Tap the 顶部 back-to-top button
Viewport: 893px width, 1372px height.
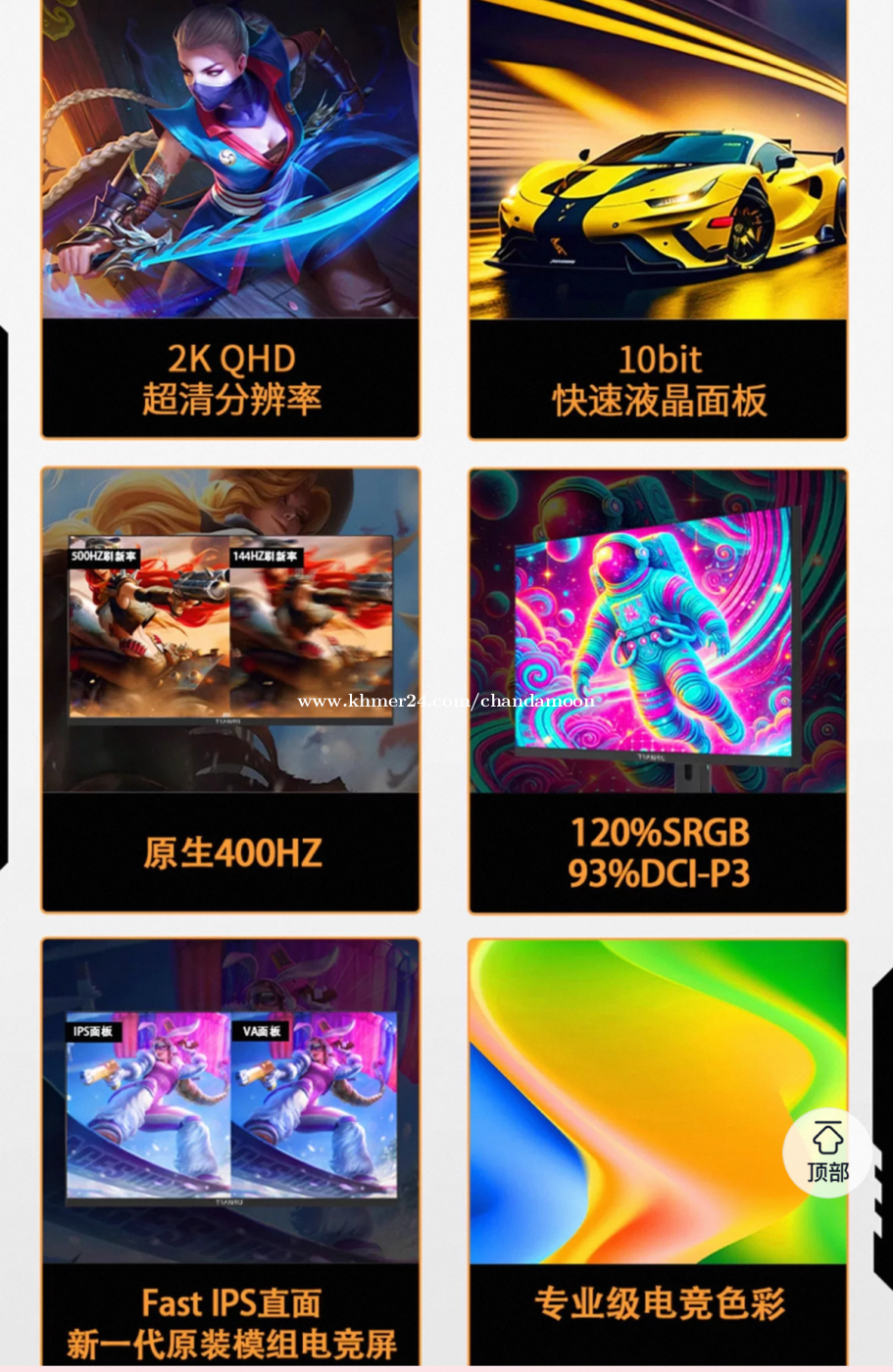pyautogui.click(x=827, y=1152)
